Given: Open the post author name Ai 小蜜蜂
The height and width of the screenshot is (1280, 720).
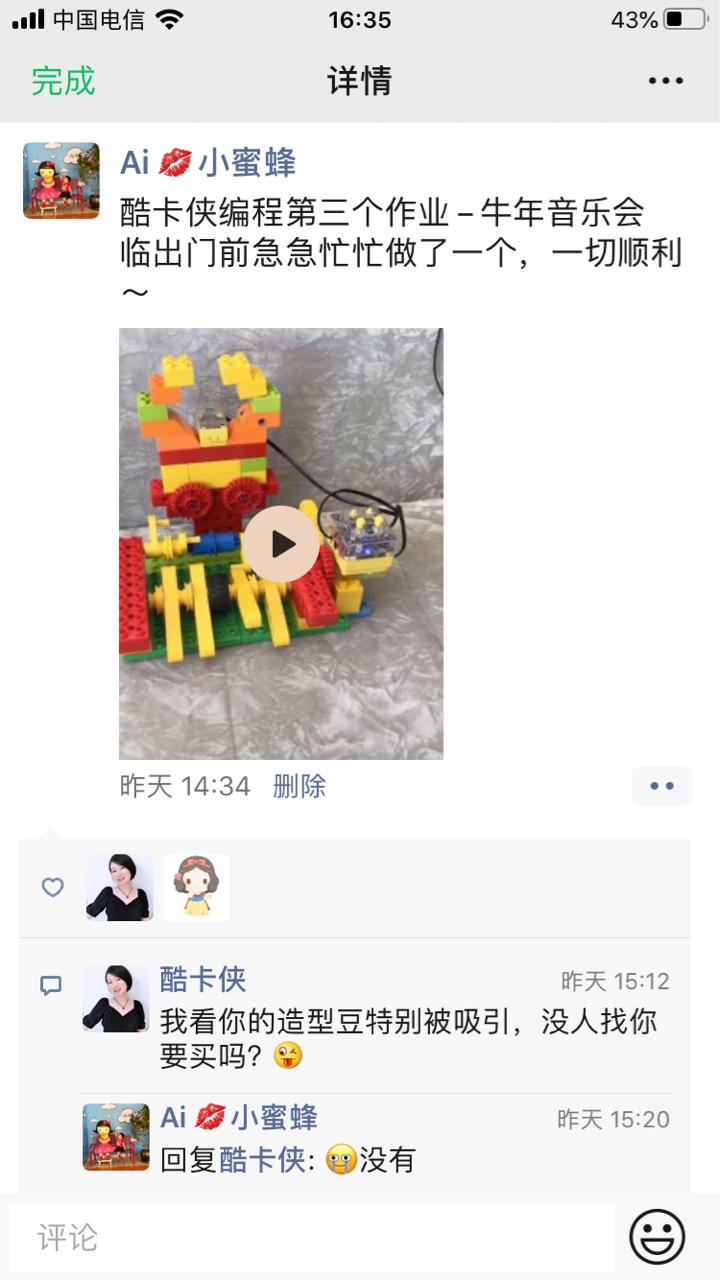Looking at the screenshot, I should [208, 163].
